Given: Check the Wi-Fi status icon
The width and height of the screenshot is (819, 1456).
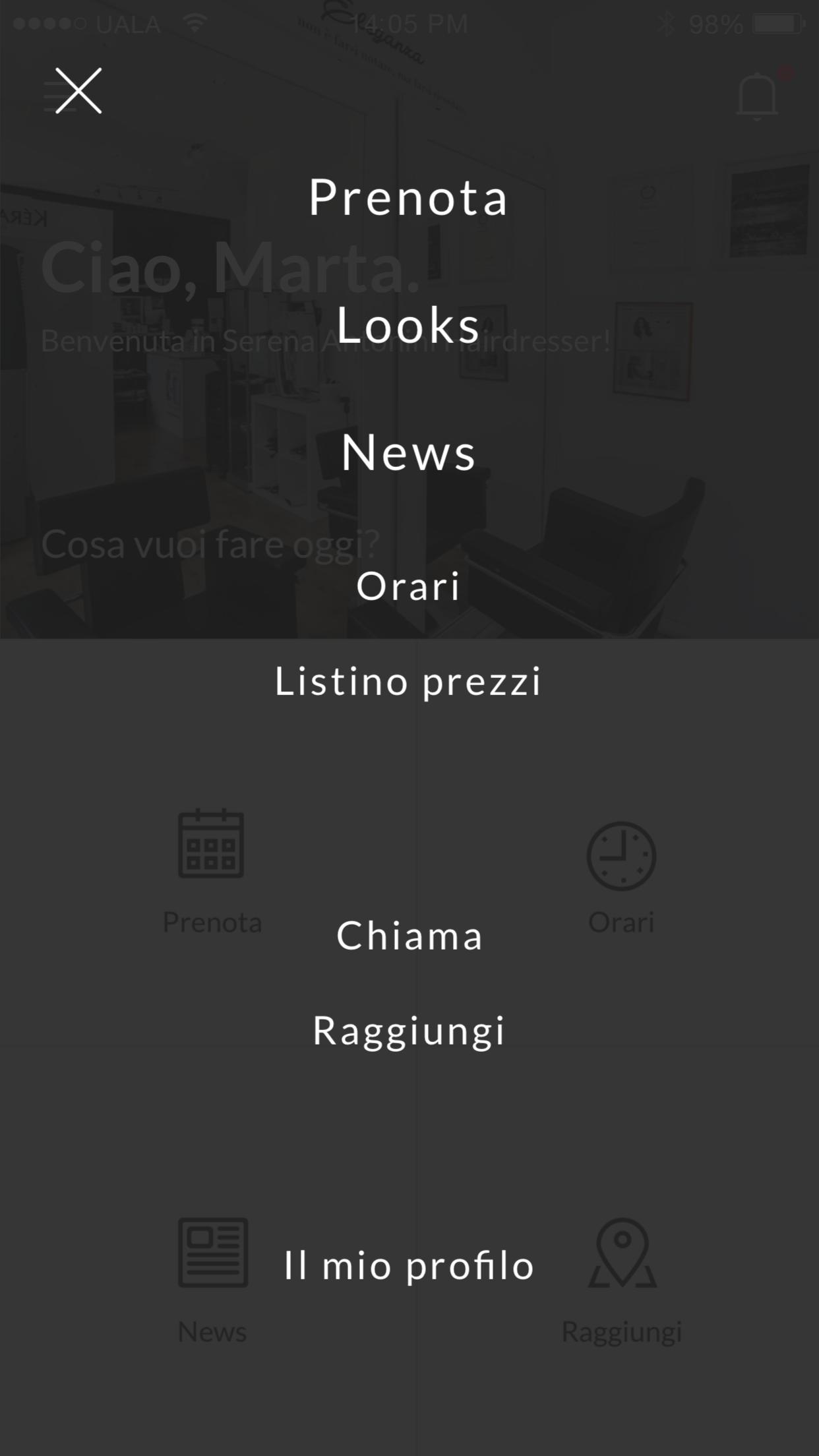Looking at the screenshot, I should click(x=194, y=22).
